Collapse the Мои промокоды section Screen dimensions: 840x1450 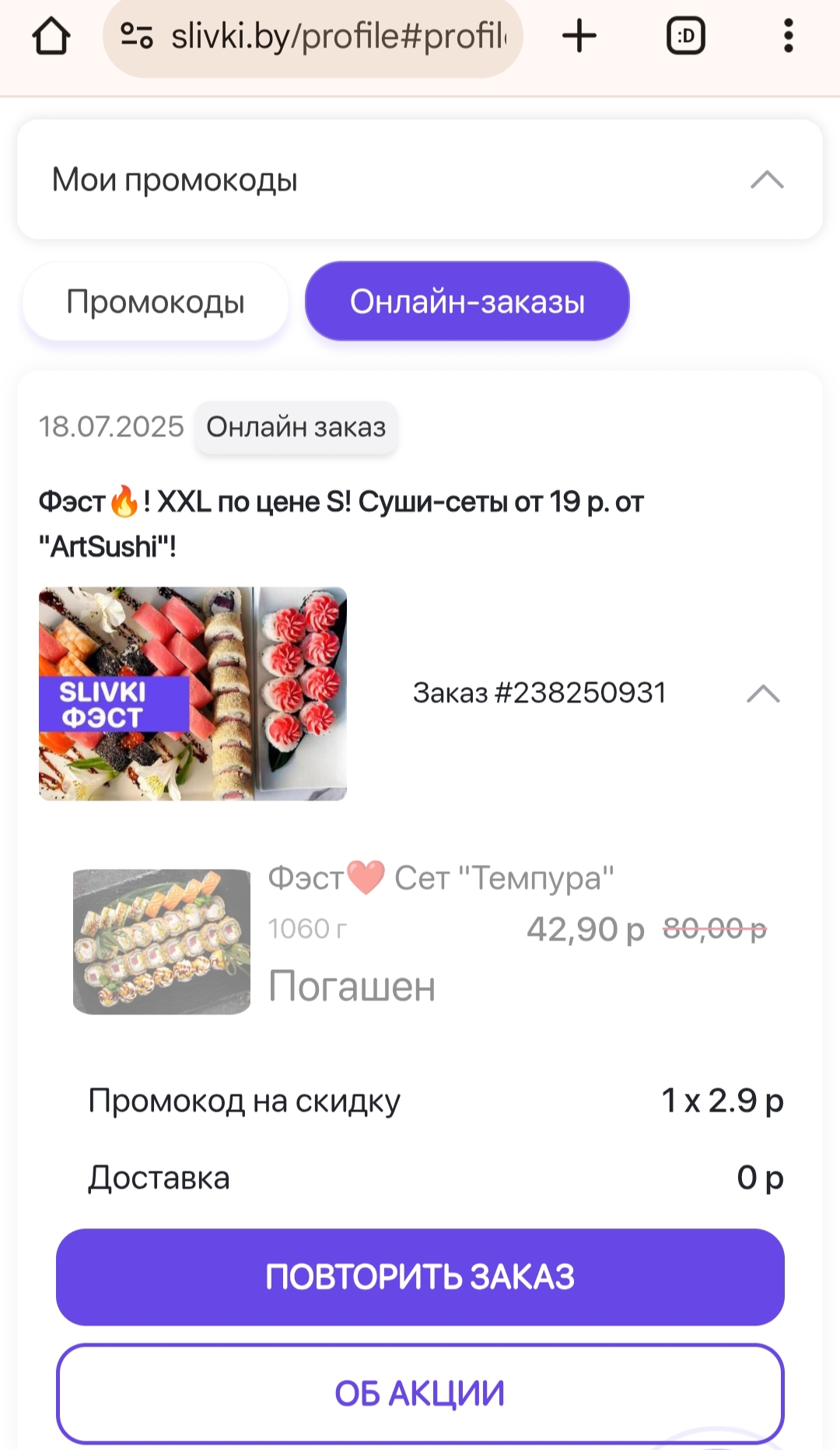[x=767, y=180]
